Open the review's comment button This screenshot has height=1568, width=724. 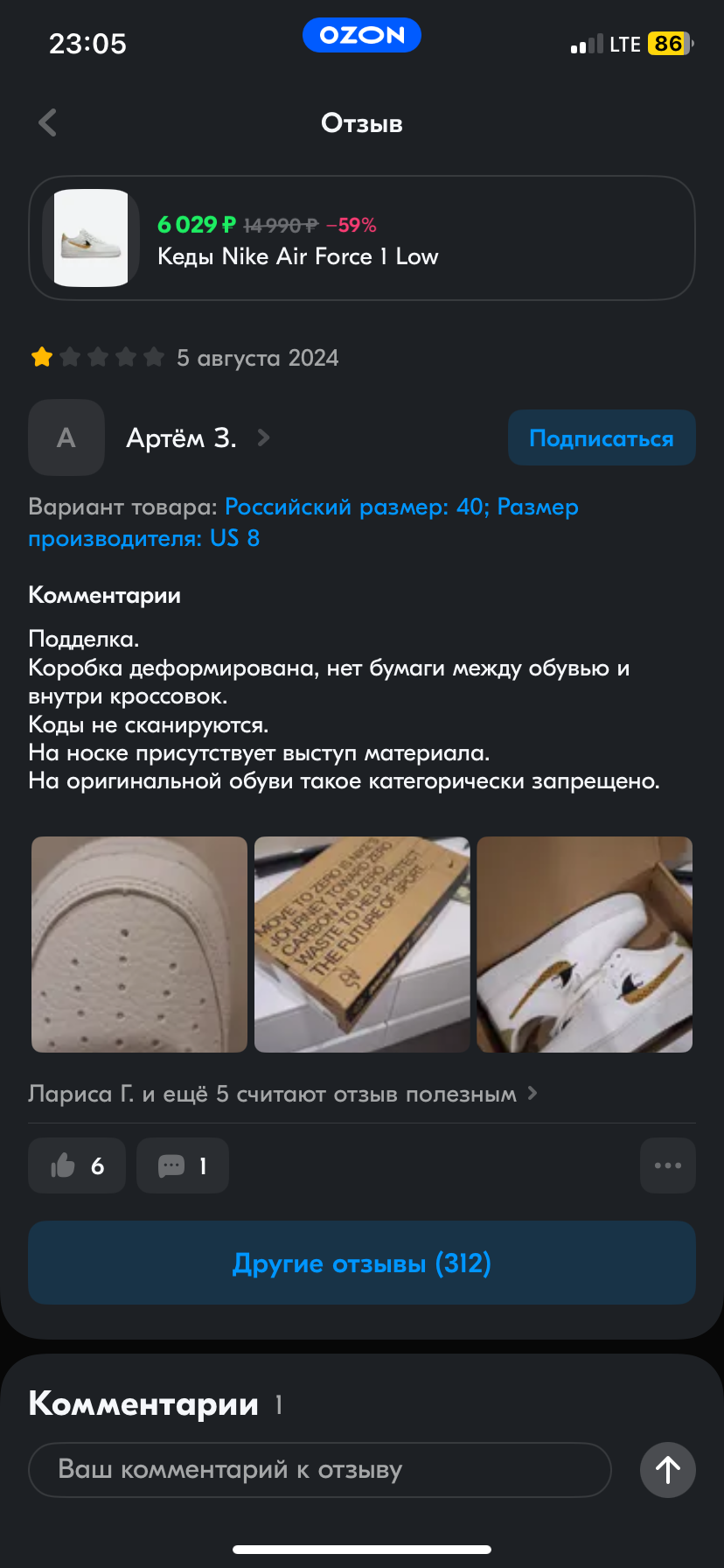[x=183, y=1165]
